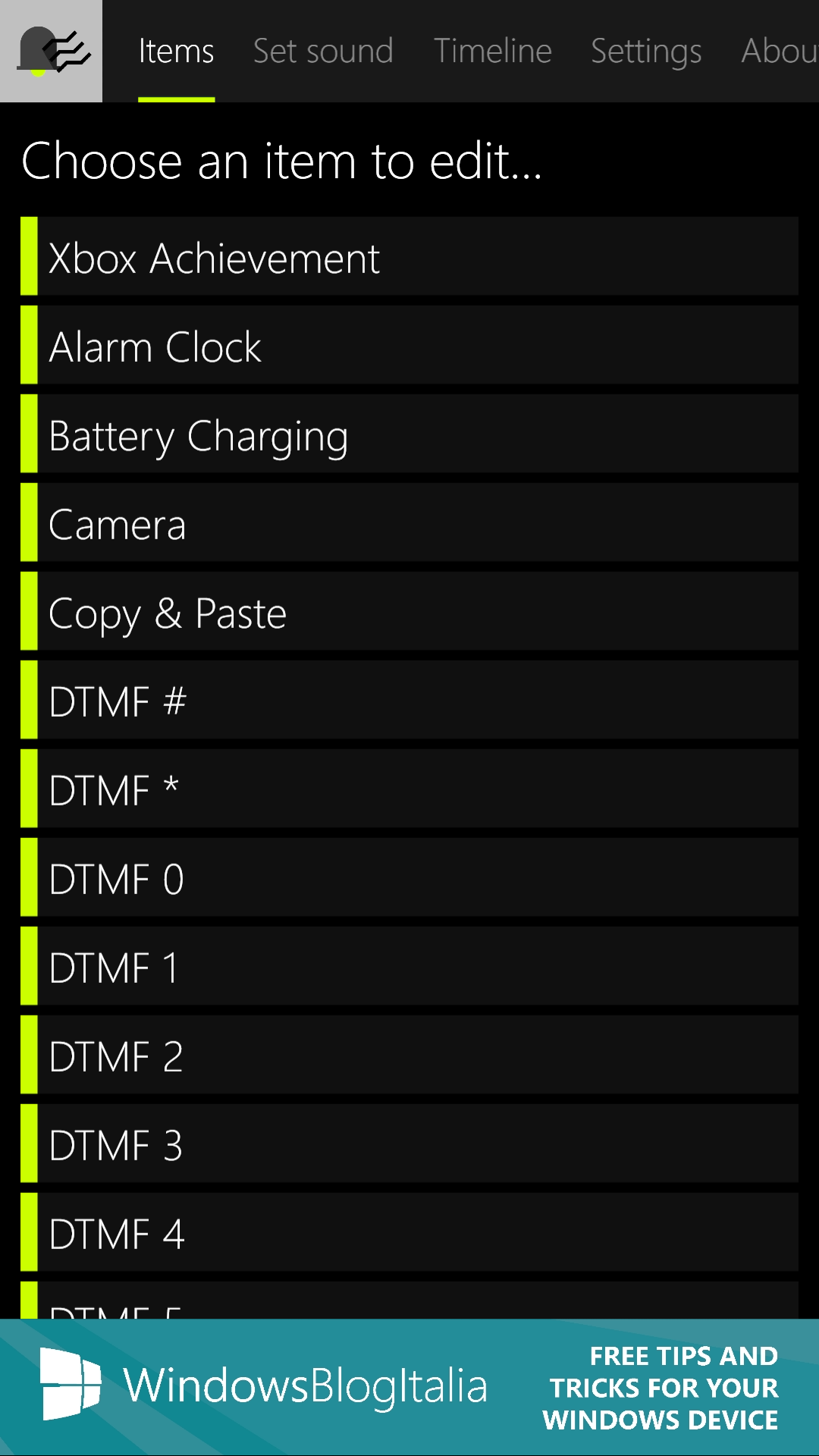Open the DTMF 2 item
Viewport: 819px width, 1456px height.
(x=409, y=1055)
